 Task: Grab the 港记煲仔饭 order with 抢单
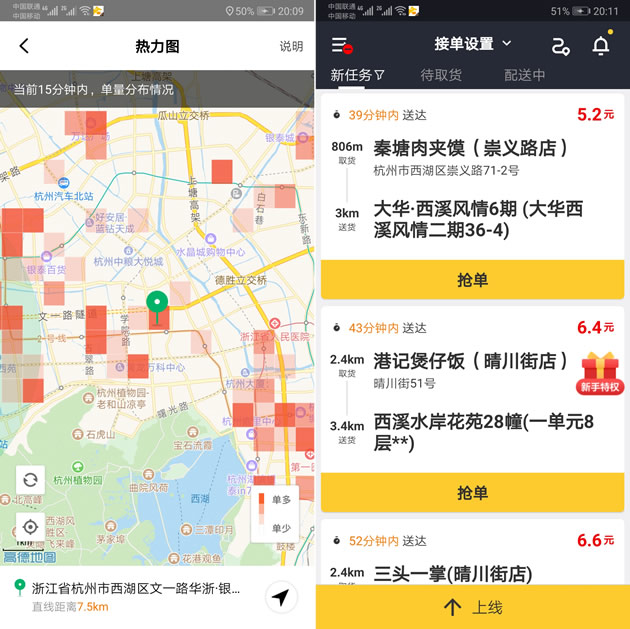point(472,493)
